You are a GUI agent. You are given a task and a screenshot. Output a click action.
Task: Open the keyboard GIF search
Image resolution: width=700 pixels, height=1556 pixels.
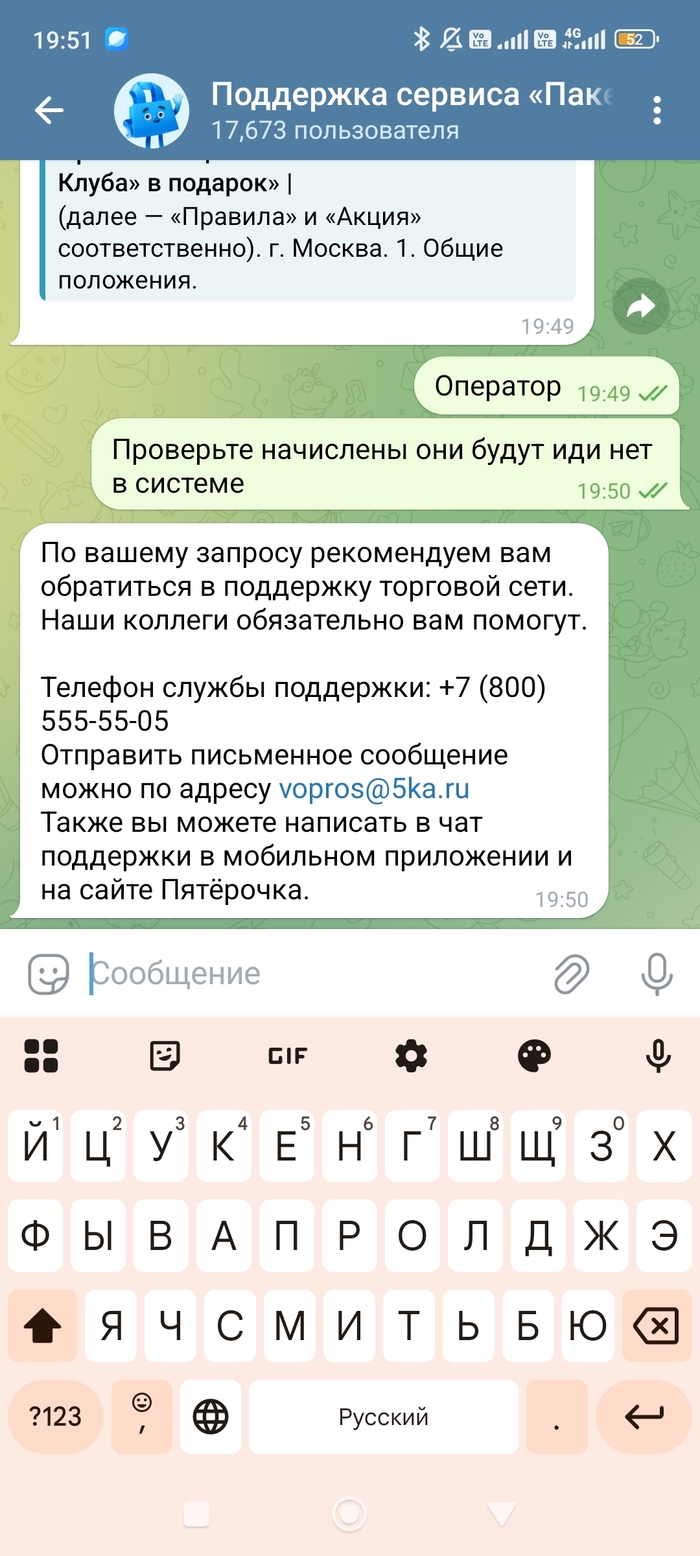[287, 1056]
